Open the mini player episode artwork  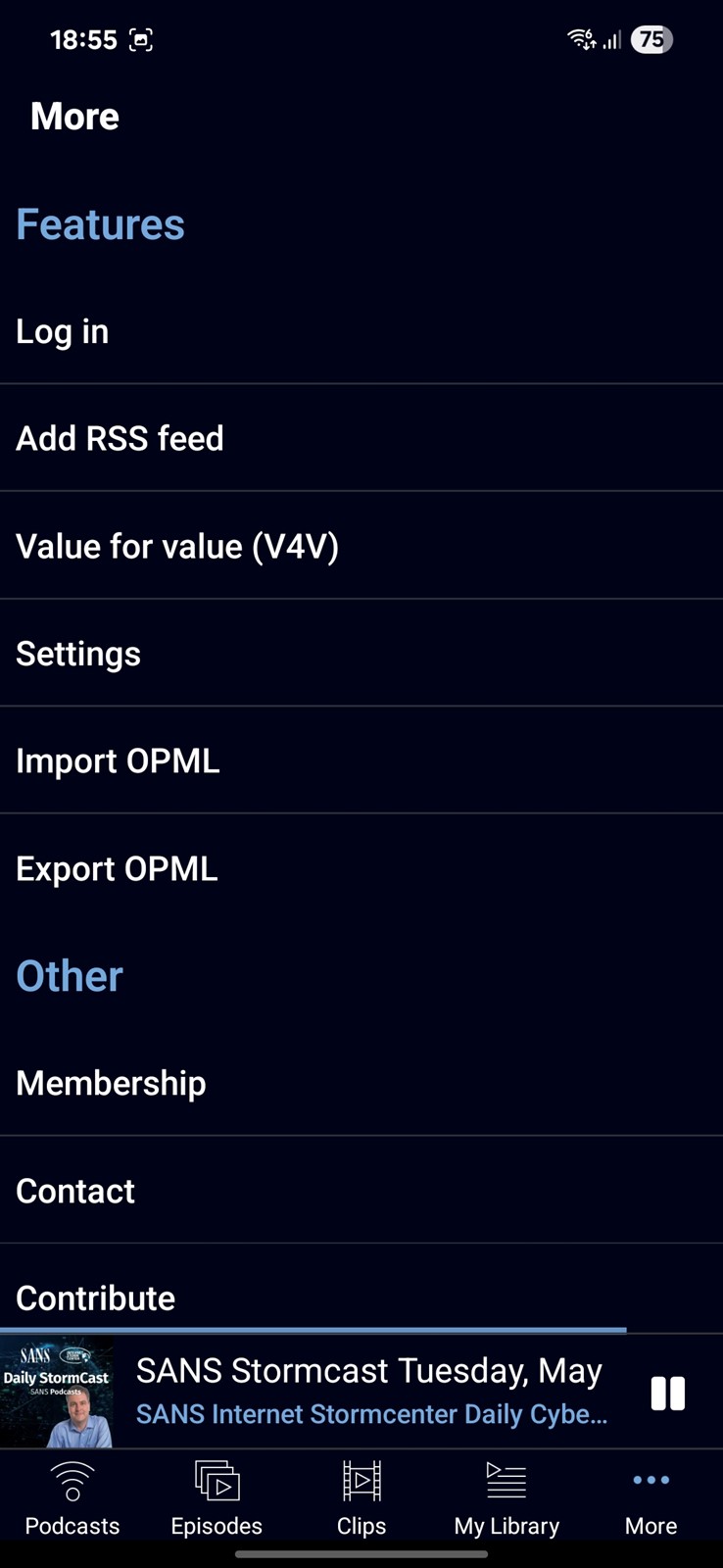(x=56, y=1392)
